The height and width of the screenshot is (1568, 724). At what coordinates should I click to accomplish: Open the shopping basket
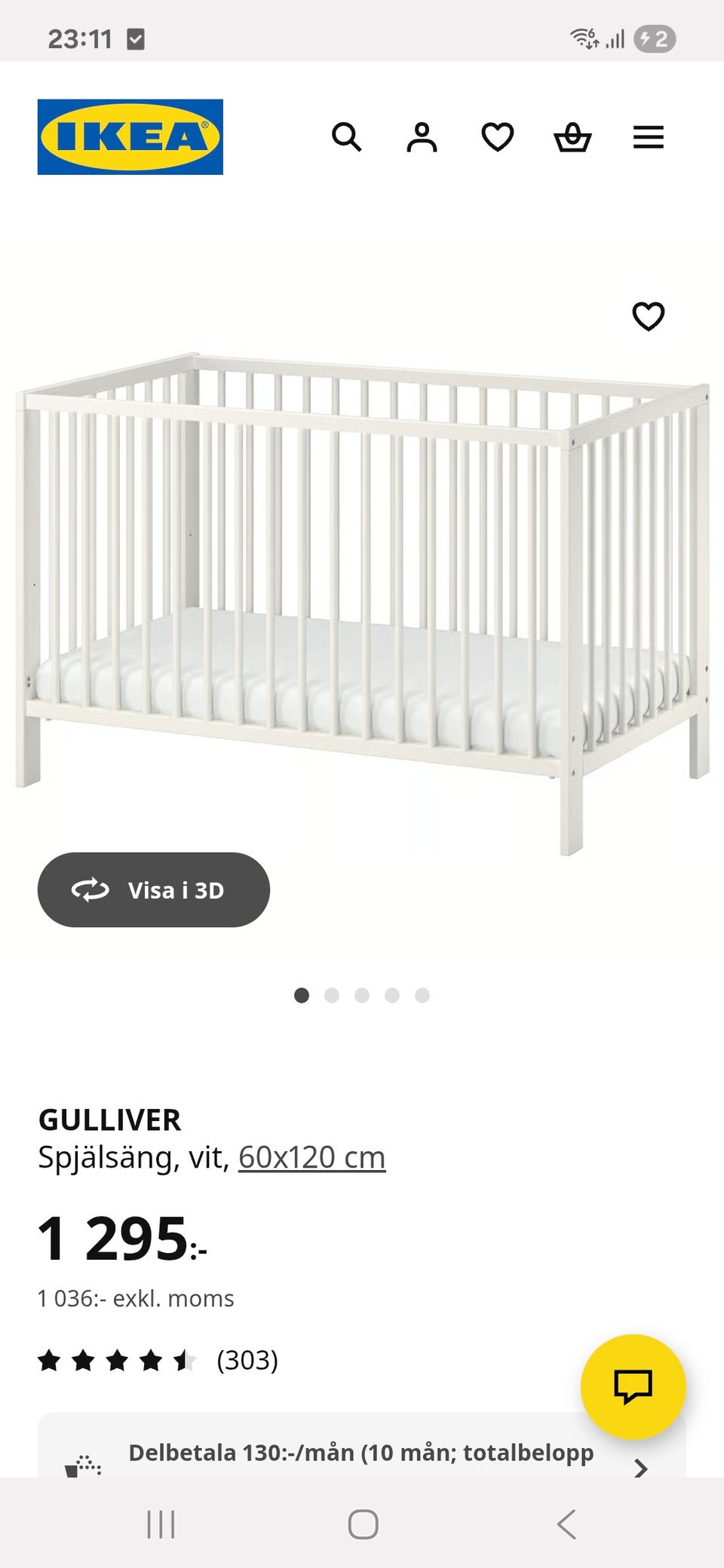(572, 137)
